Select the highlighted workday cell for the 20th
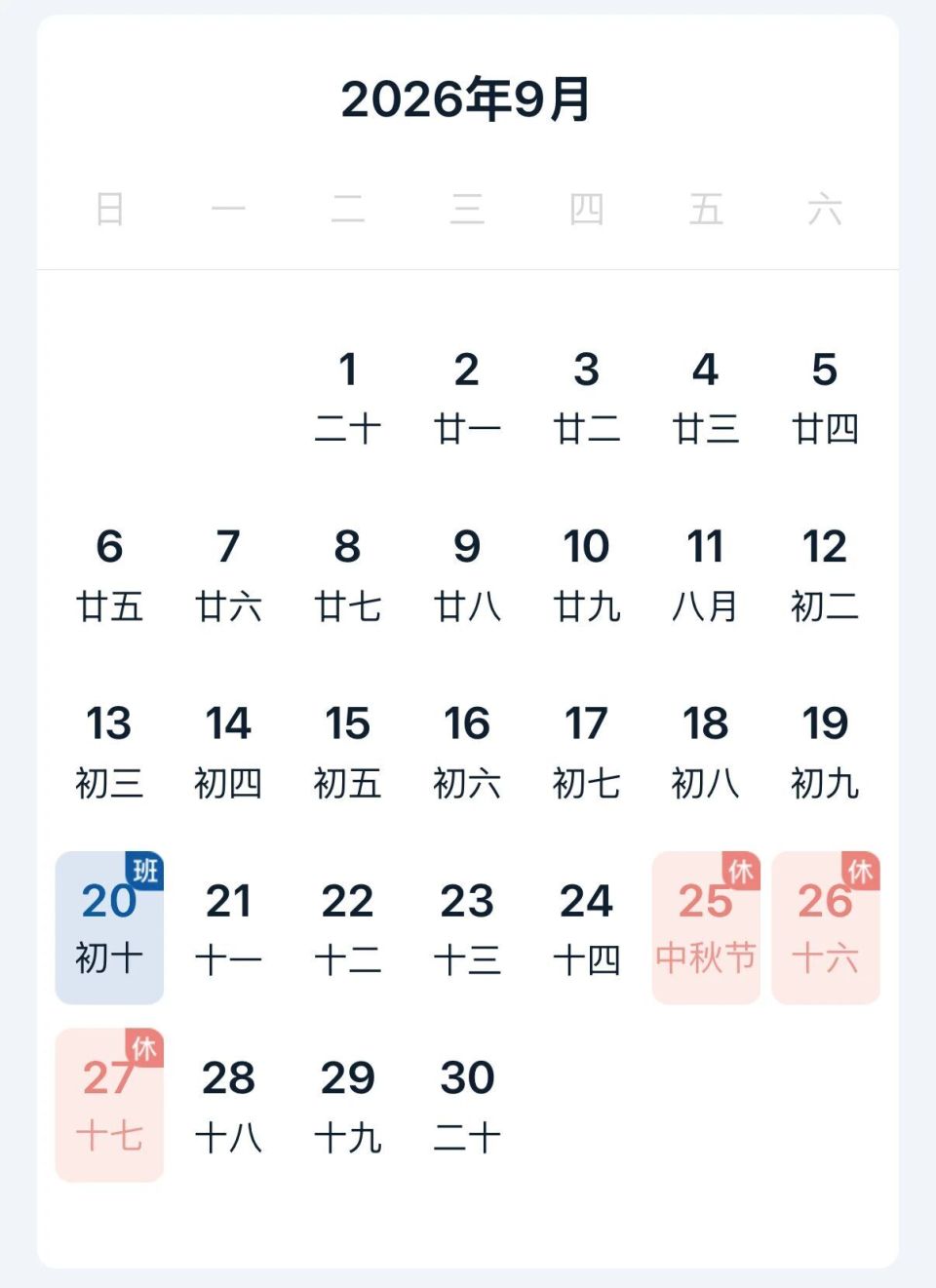The height and width of the screenshot is (1288, 936). (x=109, y=926)
